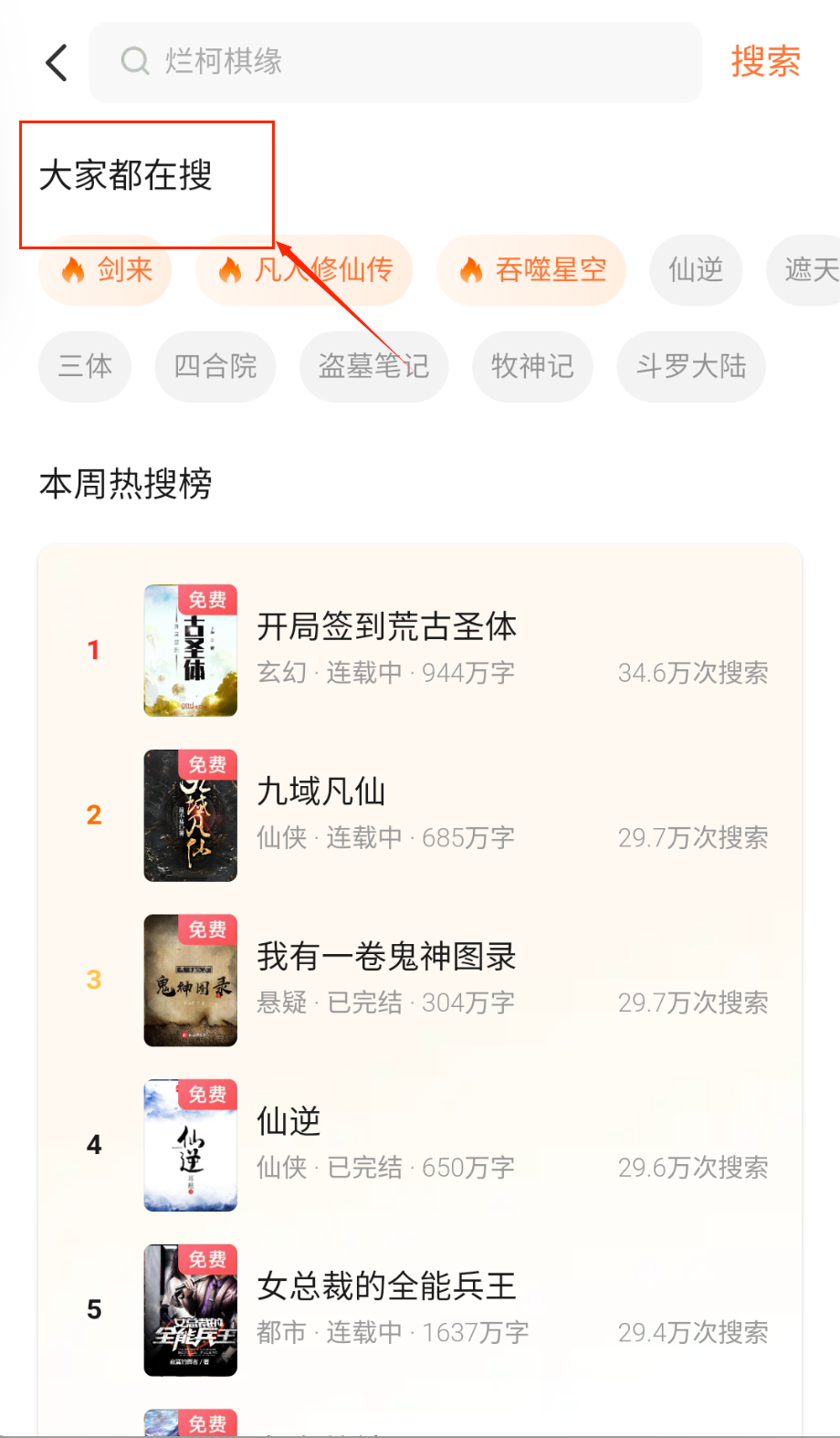Pick the 三体 search suggestion
Screen dimensions: 840x1438
[85, 366]
